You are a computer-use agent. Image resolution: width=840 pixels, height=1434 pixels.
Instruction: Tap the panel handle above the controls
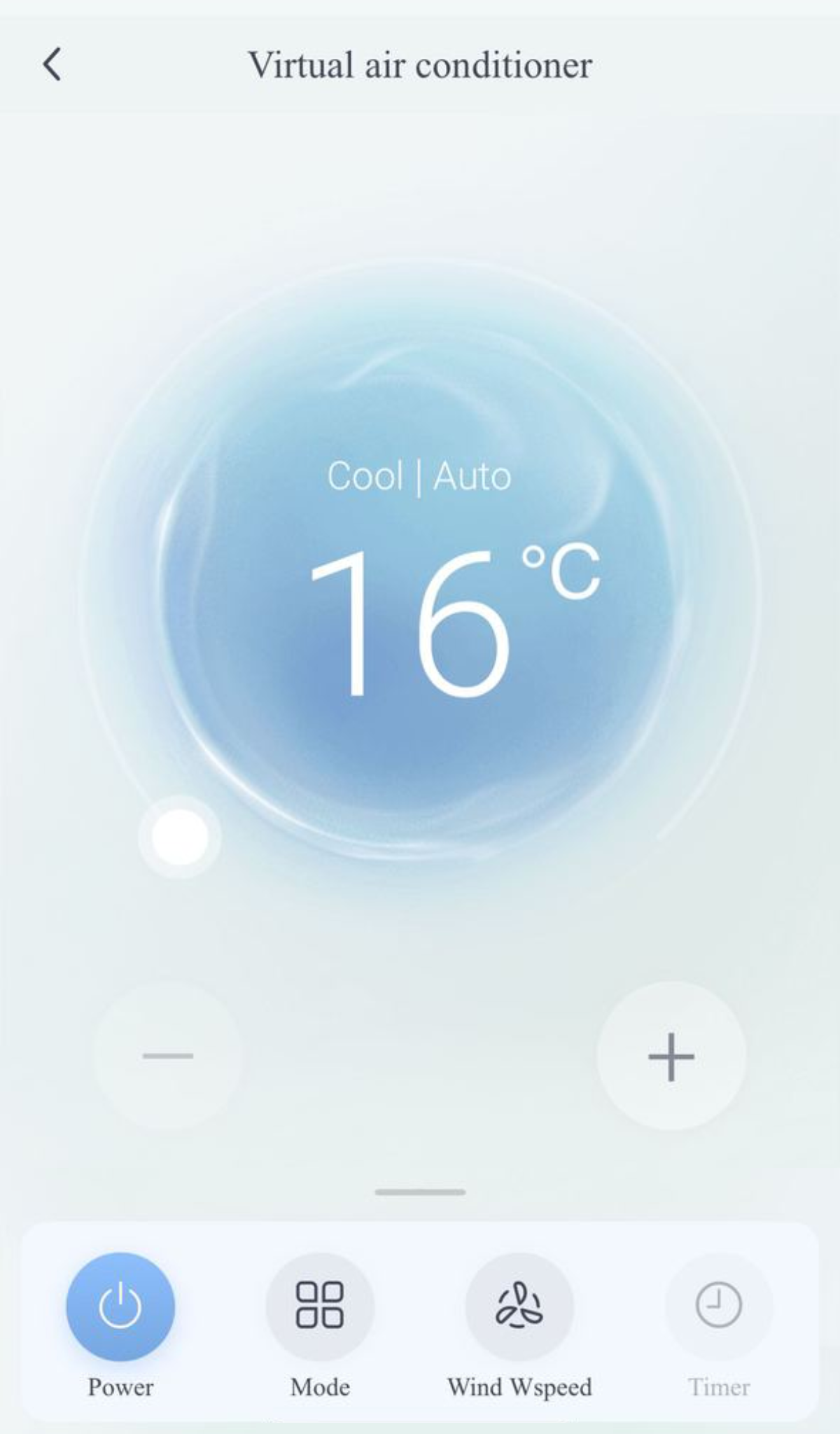click(420, 1192)
